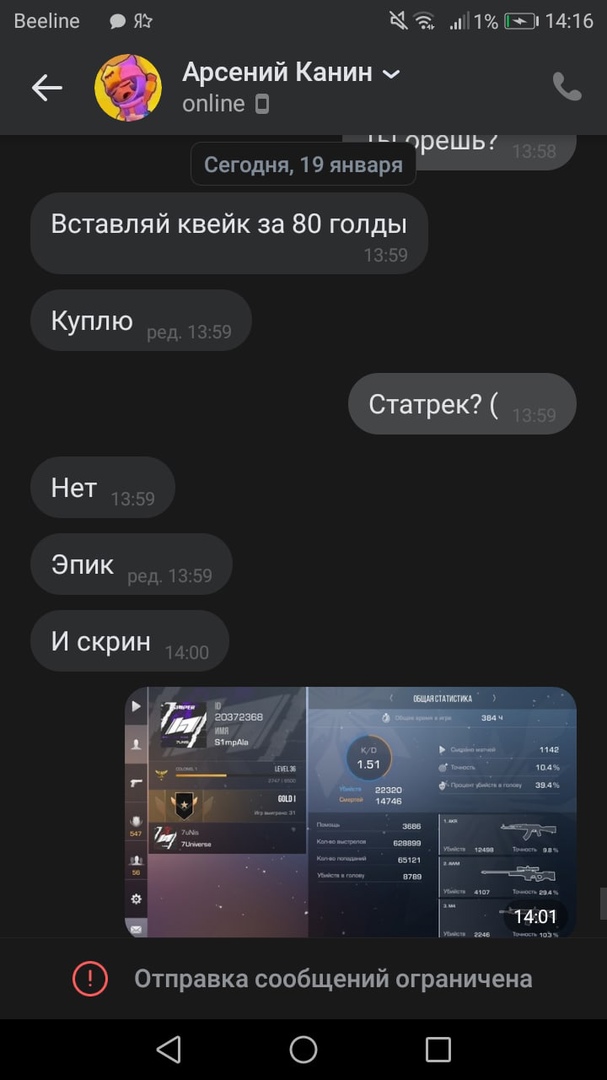Open the game statistics screenshot

pyautogui.click(x=350, y=811)
